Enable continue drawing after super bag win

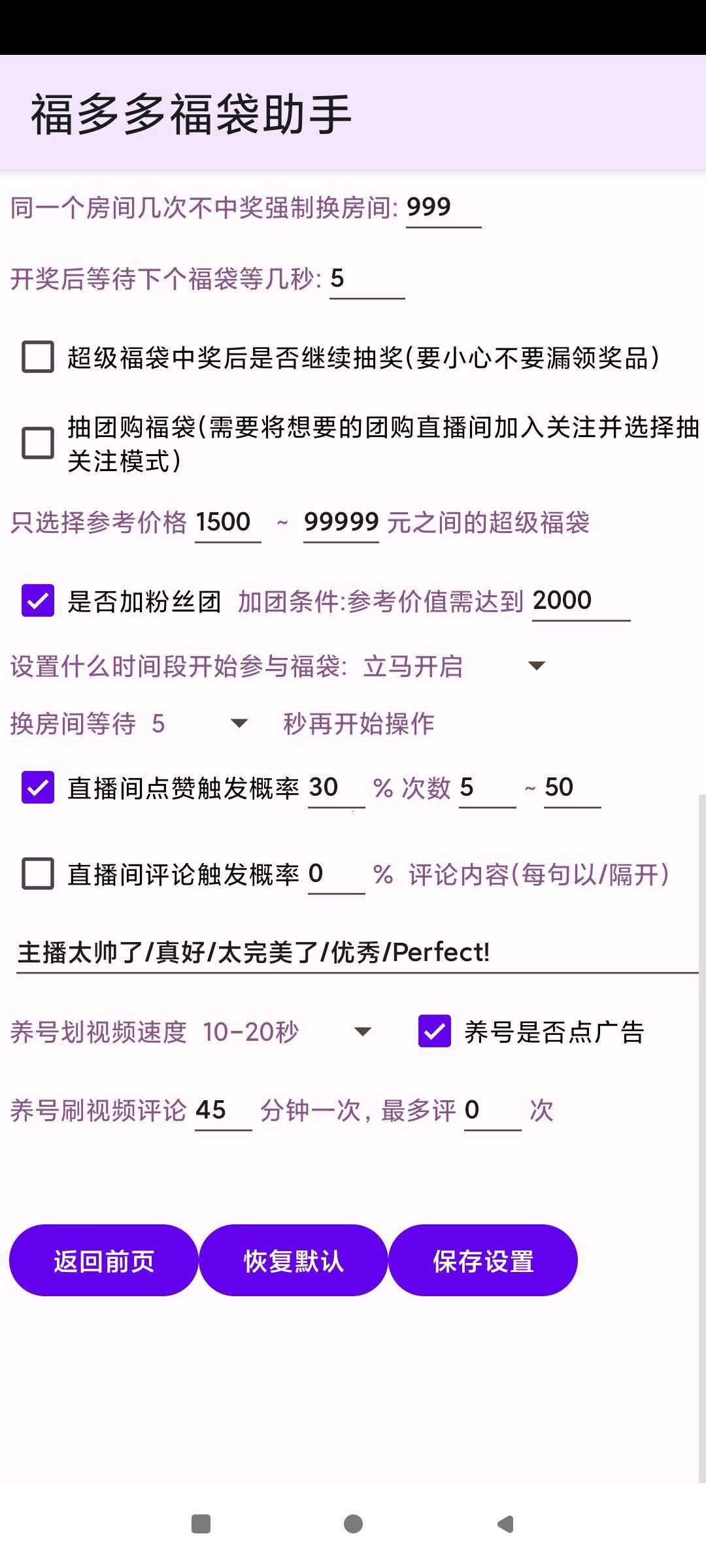(38, 357)
